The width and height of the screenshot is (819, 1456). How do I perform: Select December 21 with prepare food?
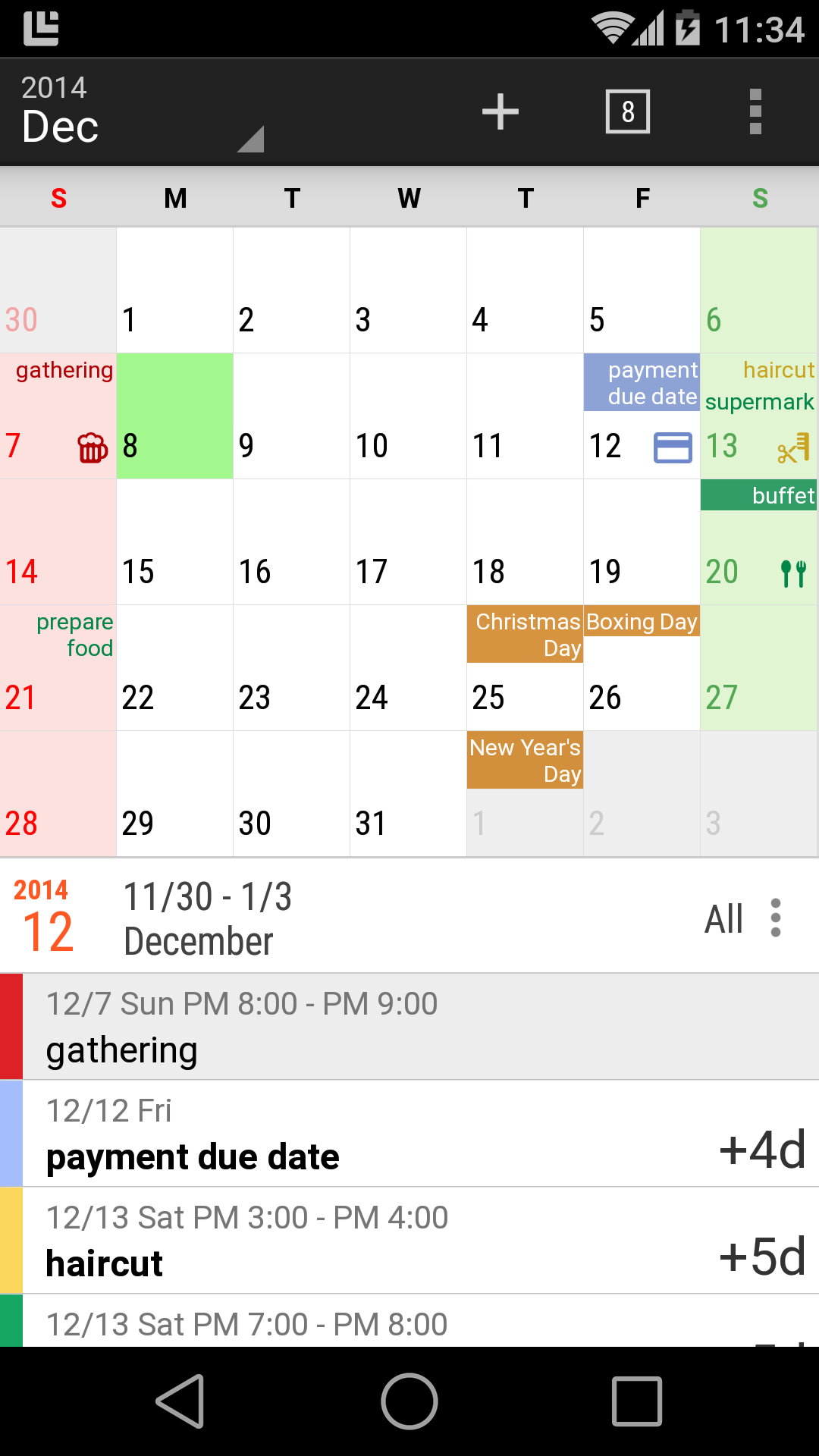[58, 668]
